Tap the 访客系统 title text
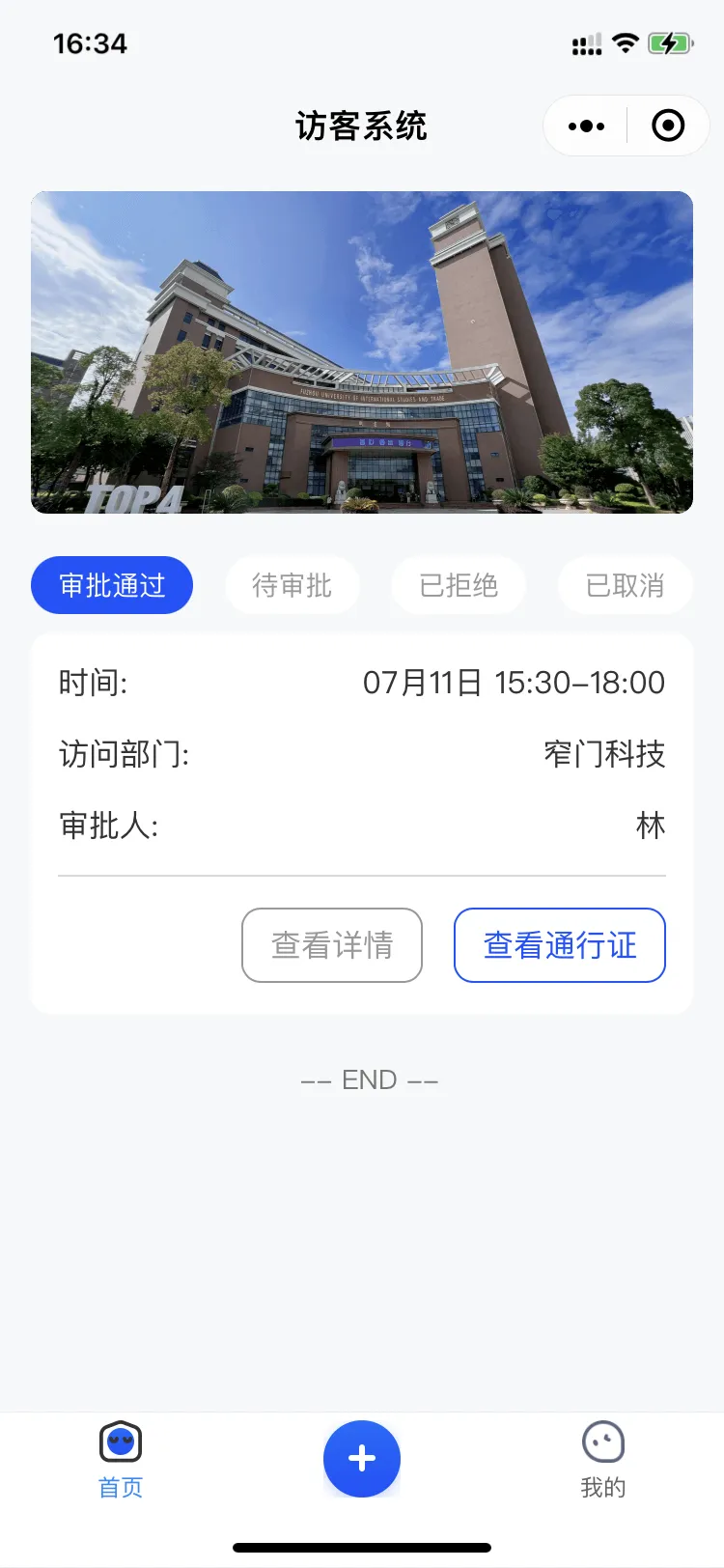Screen dimensions: 724x1568 [x=361, y=126]
